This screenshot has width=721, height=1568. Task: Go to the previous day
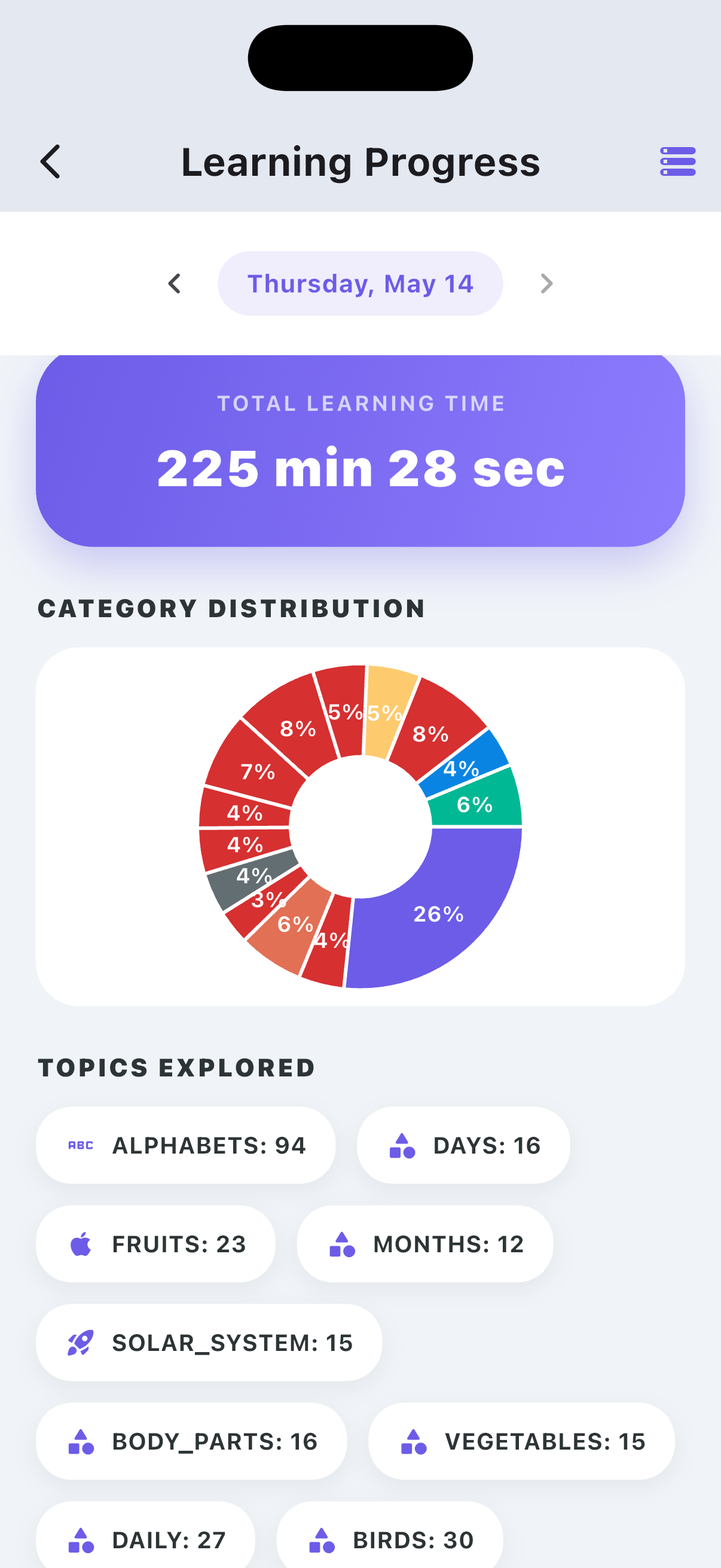point(175,283)
